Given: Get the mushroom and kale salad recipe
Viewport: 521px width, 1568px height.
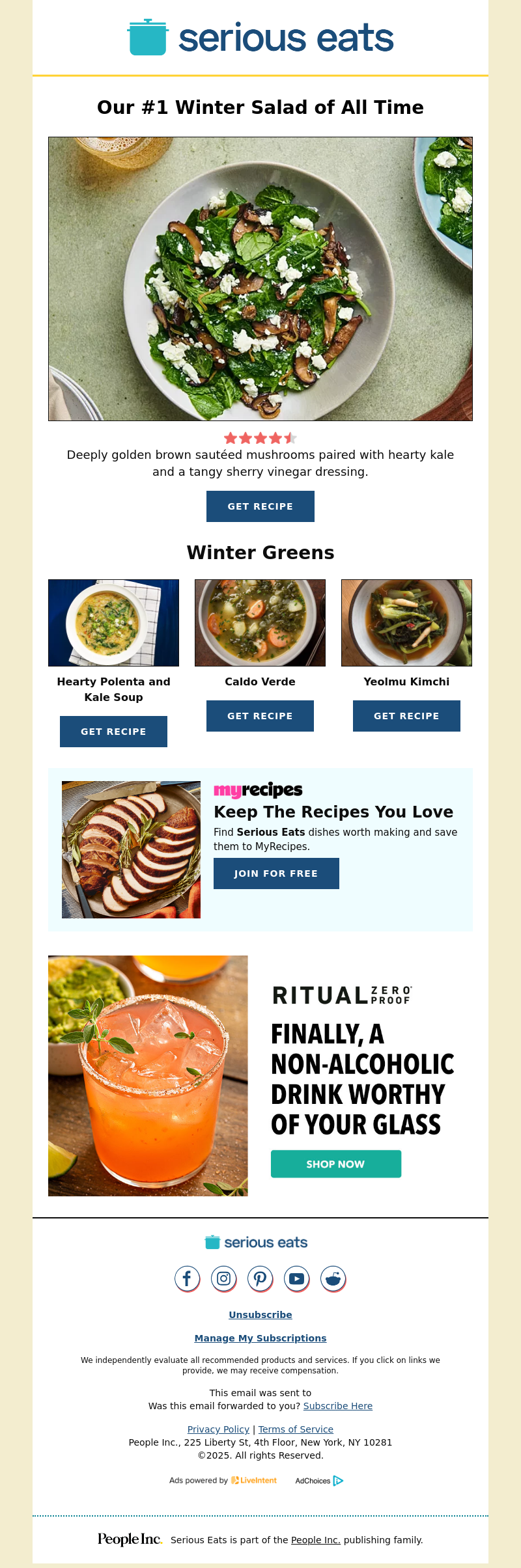Looking at the screenshot, I should click(260, 506).
